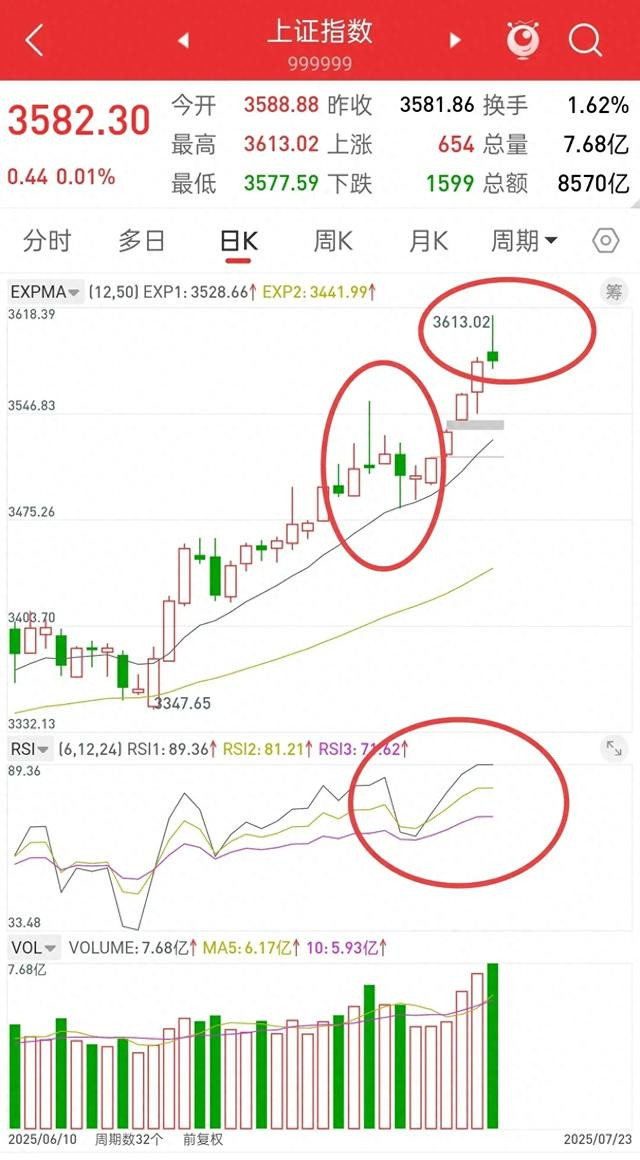The image size is (640, 1160).
Task: Expand the 周期 period dropdown
Action: pyautogui.click(x=524, y=240)
